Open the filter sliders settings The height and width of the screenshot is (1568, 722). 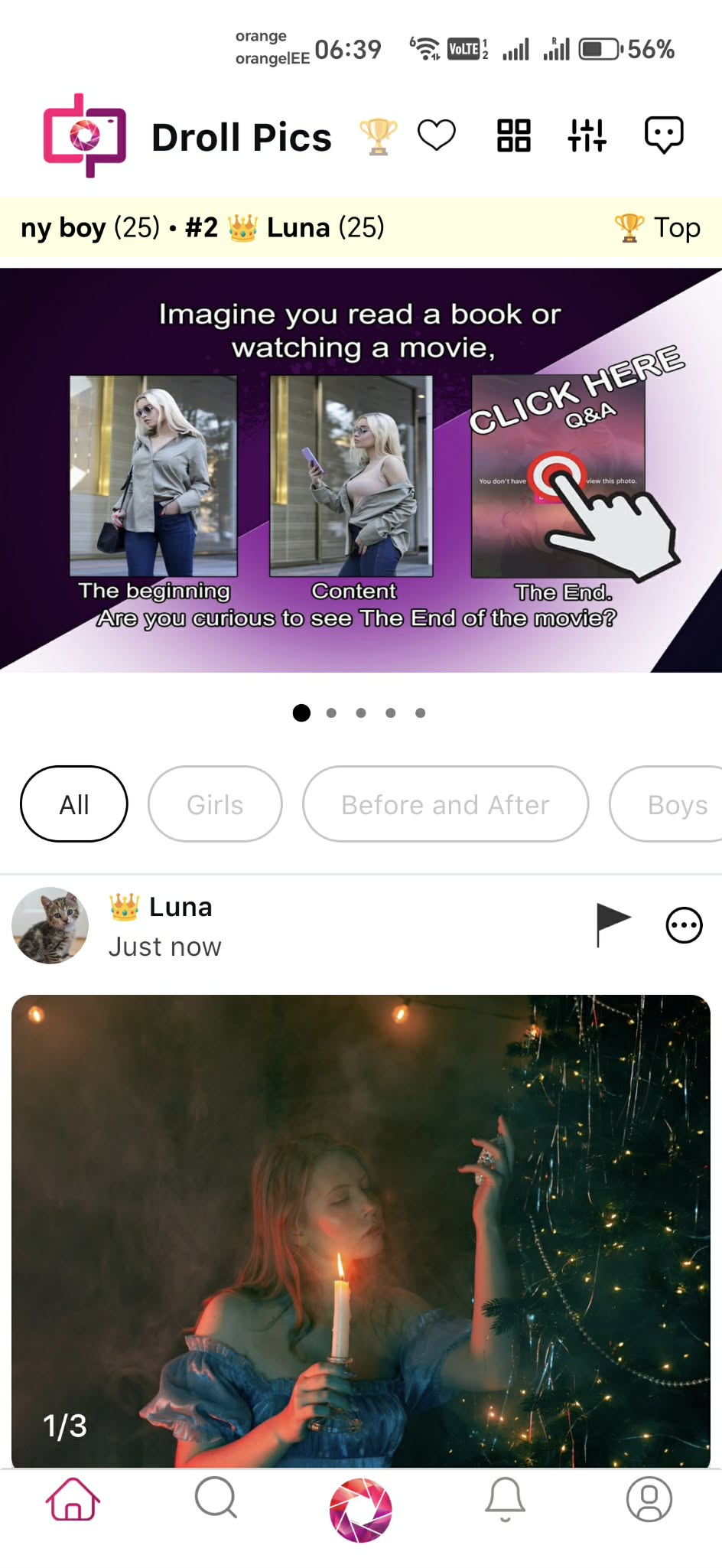[587, 136]
